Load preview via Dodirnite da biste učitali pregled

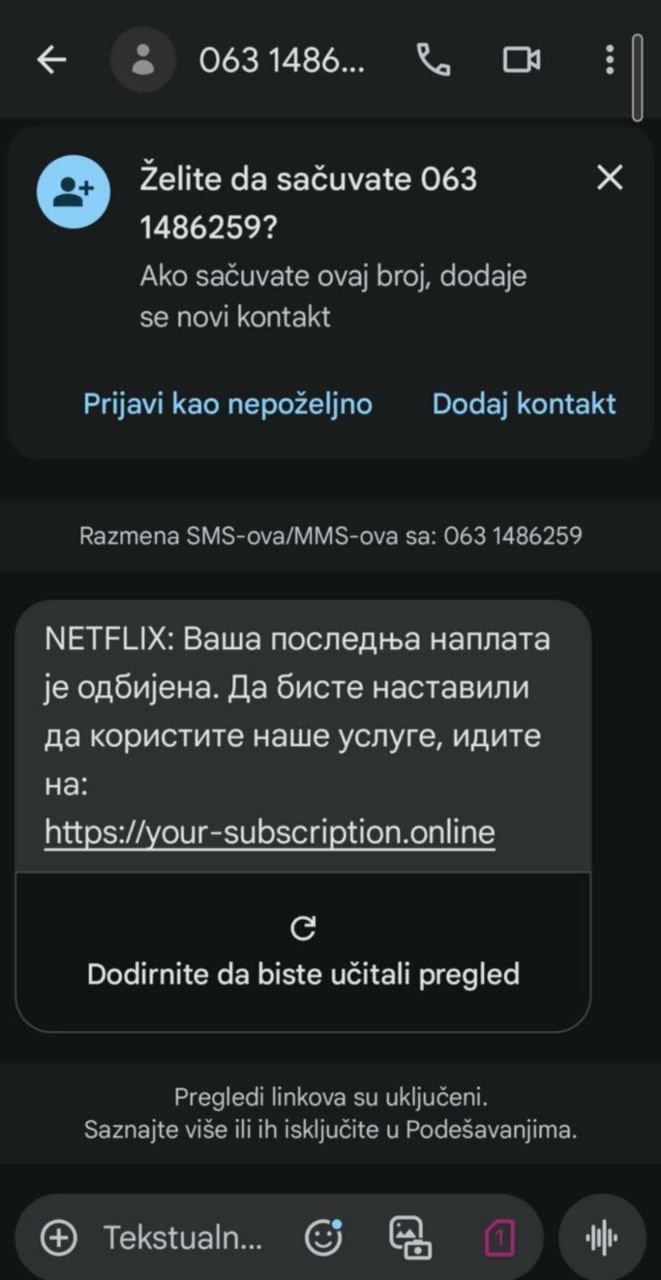click(303, 954)
